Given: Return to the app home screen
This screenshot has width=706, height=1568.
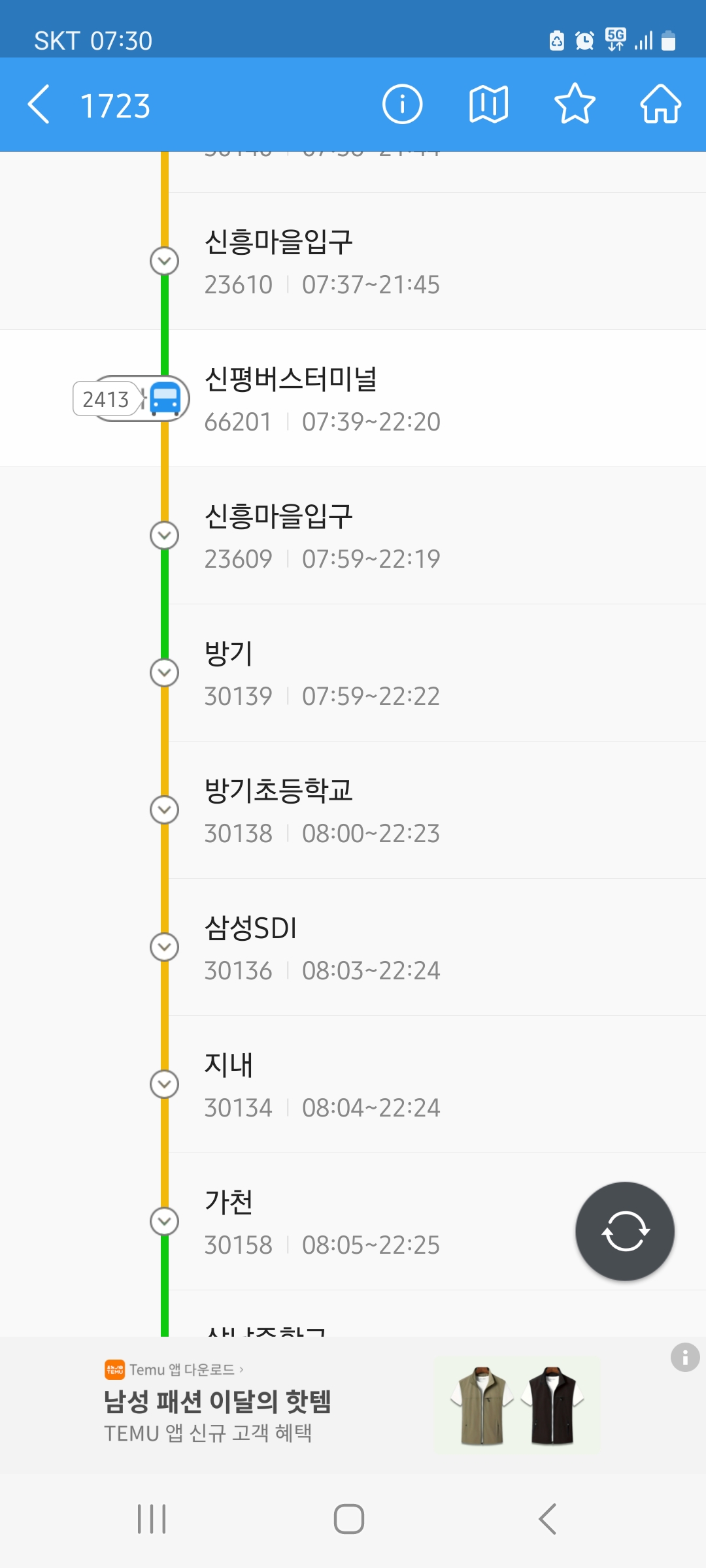Looking at the screenshot, I should click(x=660, y=105).
